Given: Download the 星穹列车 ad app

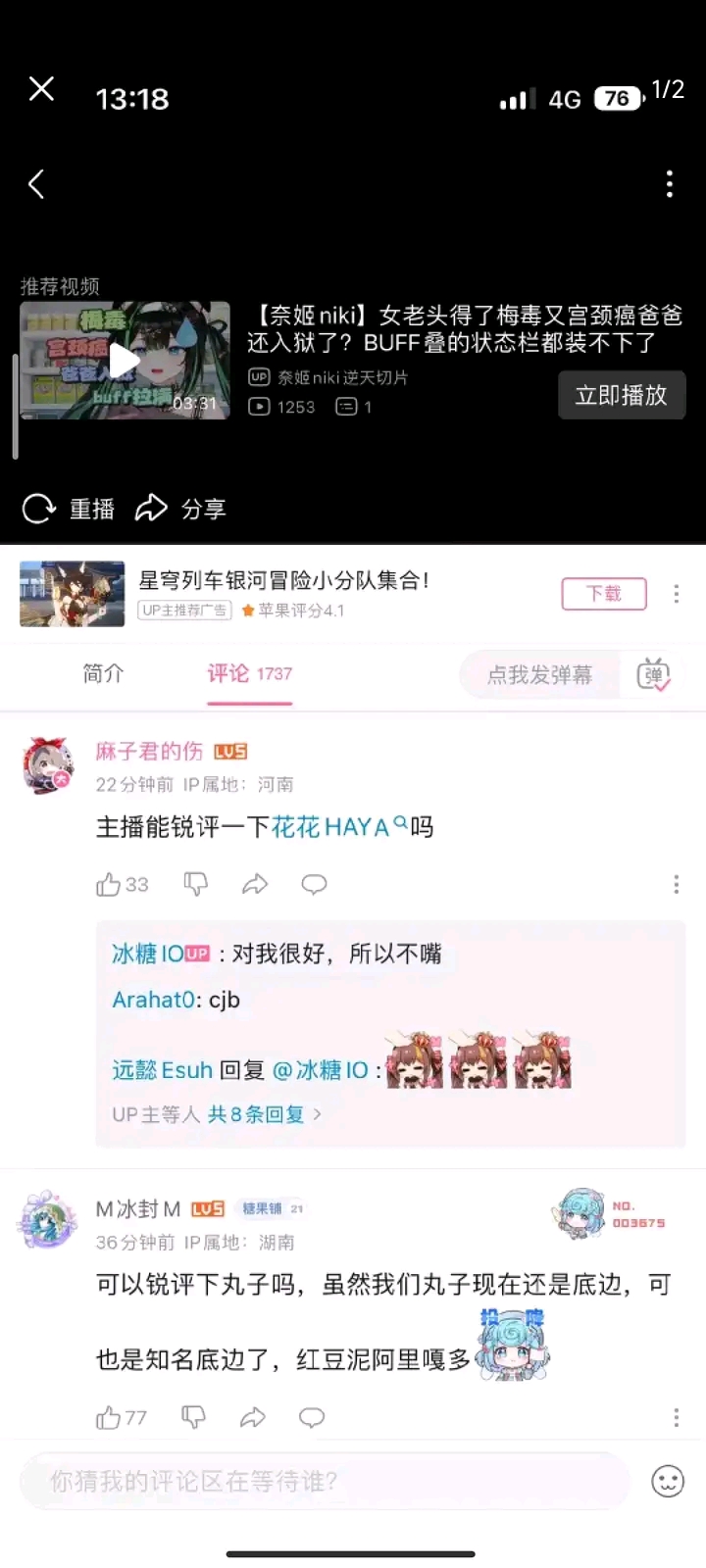Looking at the screenshot, I should (603, 594).
